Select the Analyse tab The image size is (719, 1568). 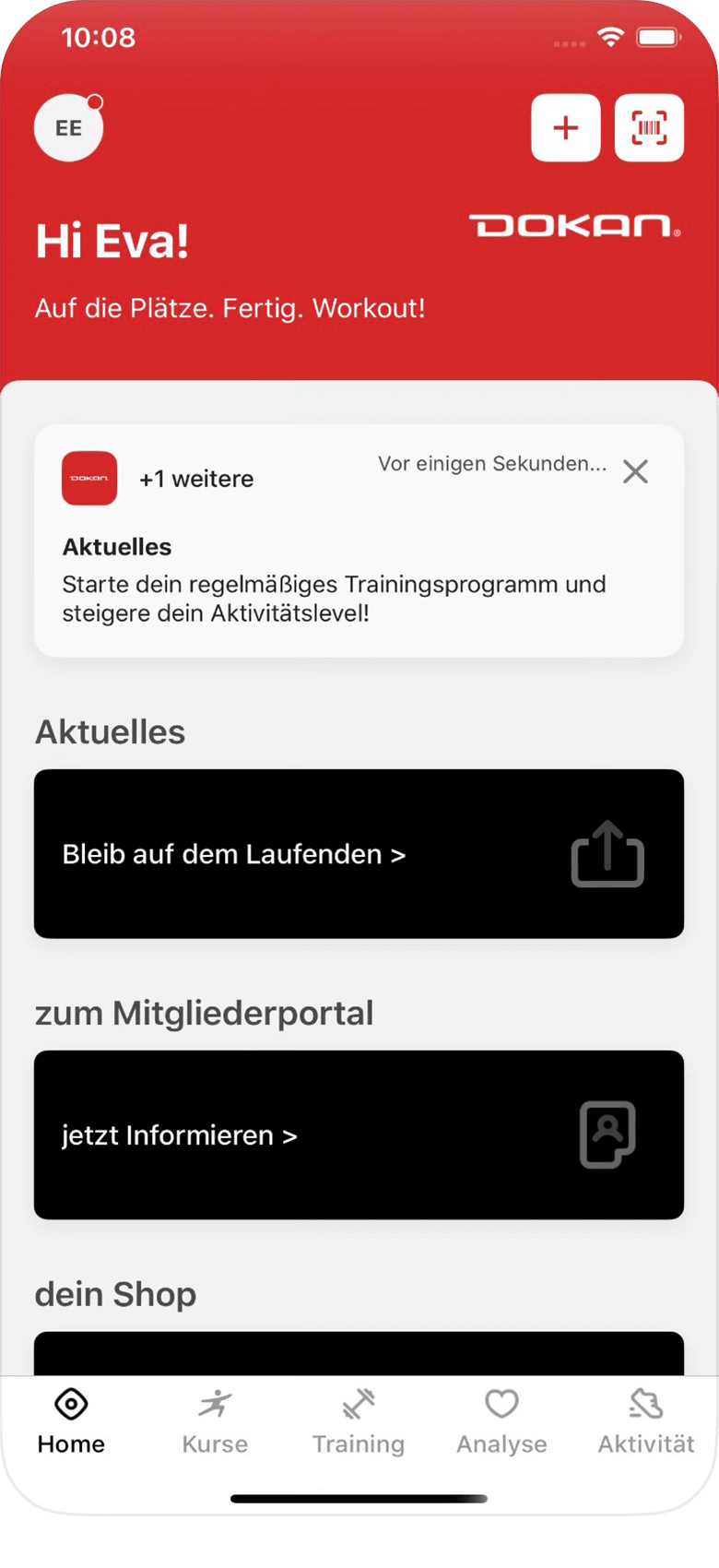pyautogui.click(x=501, y=1421)
